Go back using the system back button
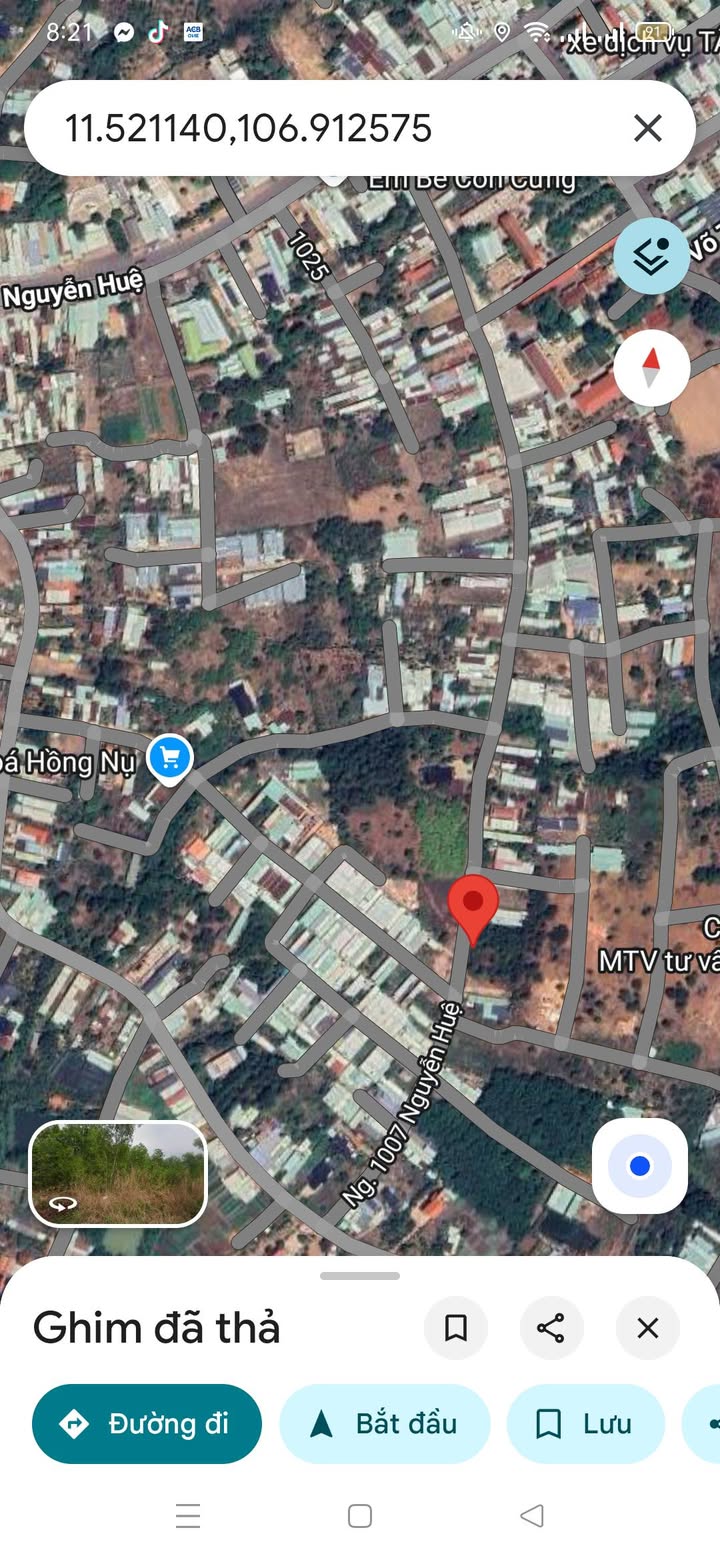Screen dimensions: 720x1560 [532, 1516]
